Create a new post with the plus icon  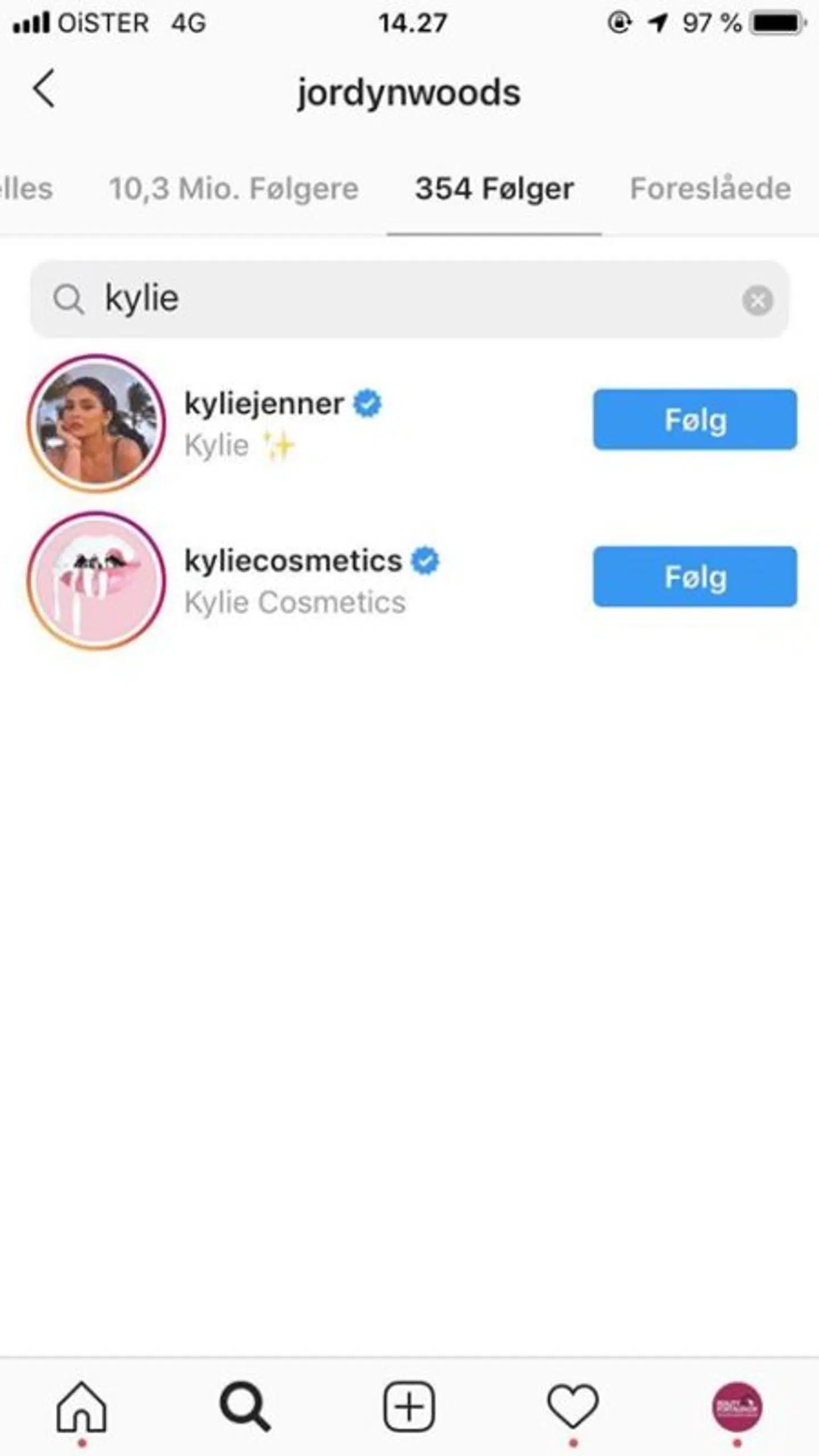(409, 1407)
